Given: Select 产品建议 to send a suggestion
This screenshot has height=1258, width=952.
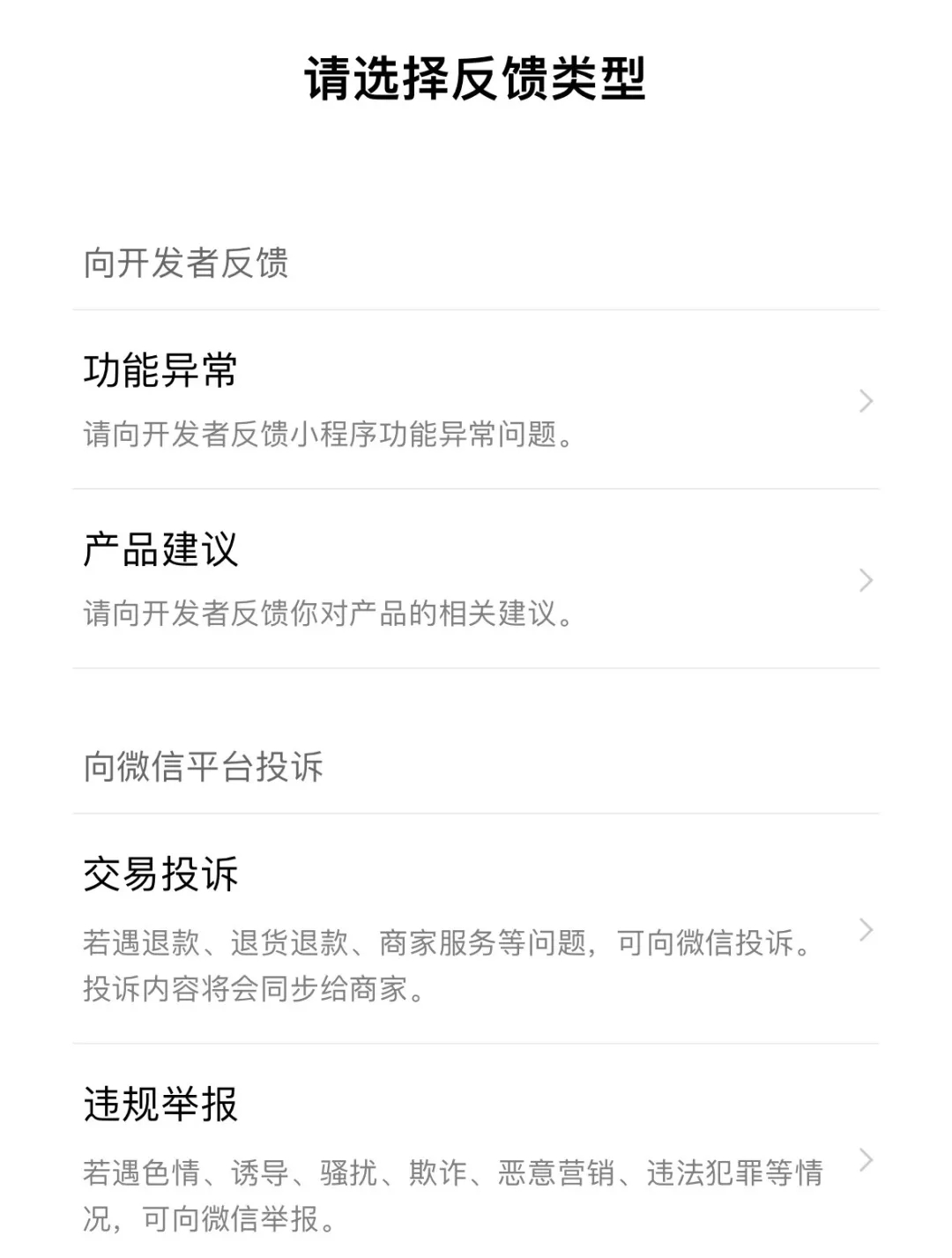Looking at the screenshot, I should pyautogui.click(x=476, y=579).
